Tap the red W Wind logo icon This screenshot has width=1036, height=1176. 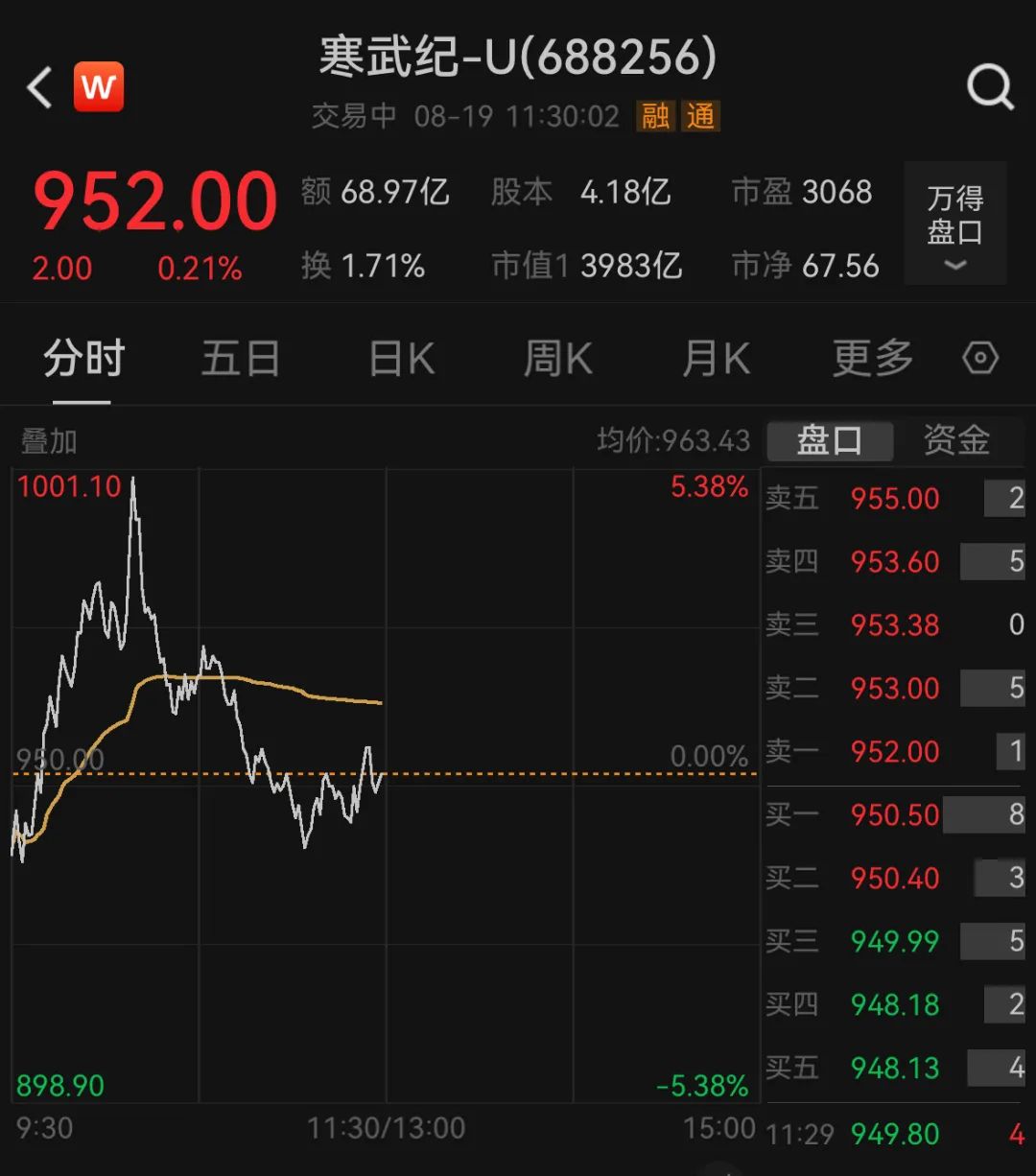click(x=99, y=87)
